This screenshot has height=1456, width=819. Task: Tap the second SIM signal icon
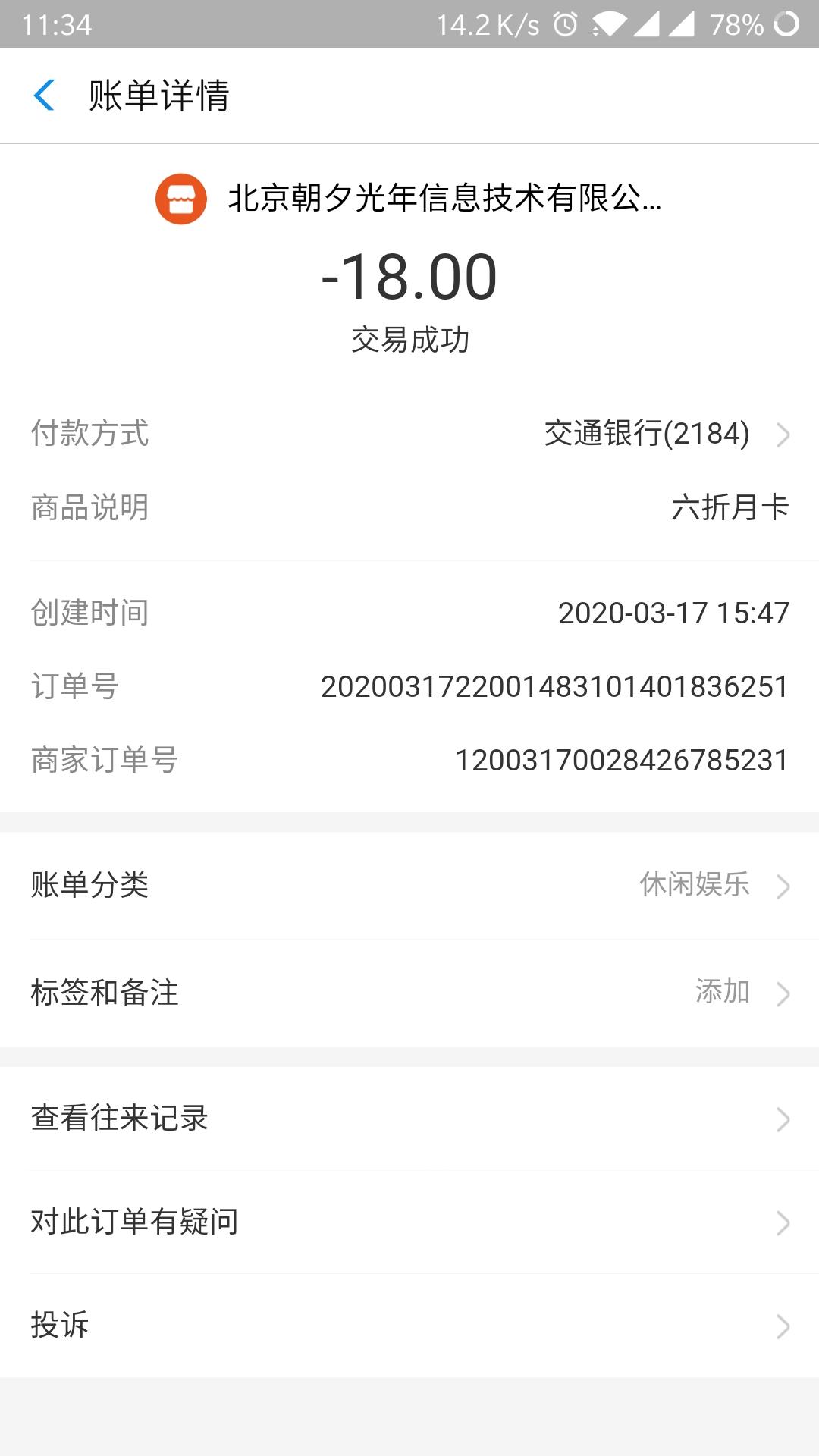682,24
